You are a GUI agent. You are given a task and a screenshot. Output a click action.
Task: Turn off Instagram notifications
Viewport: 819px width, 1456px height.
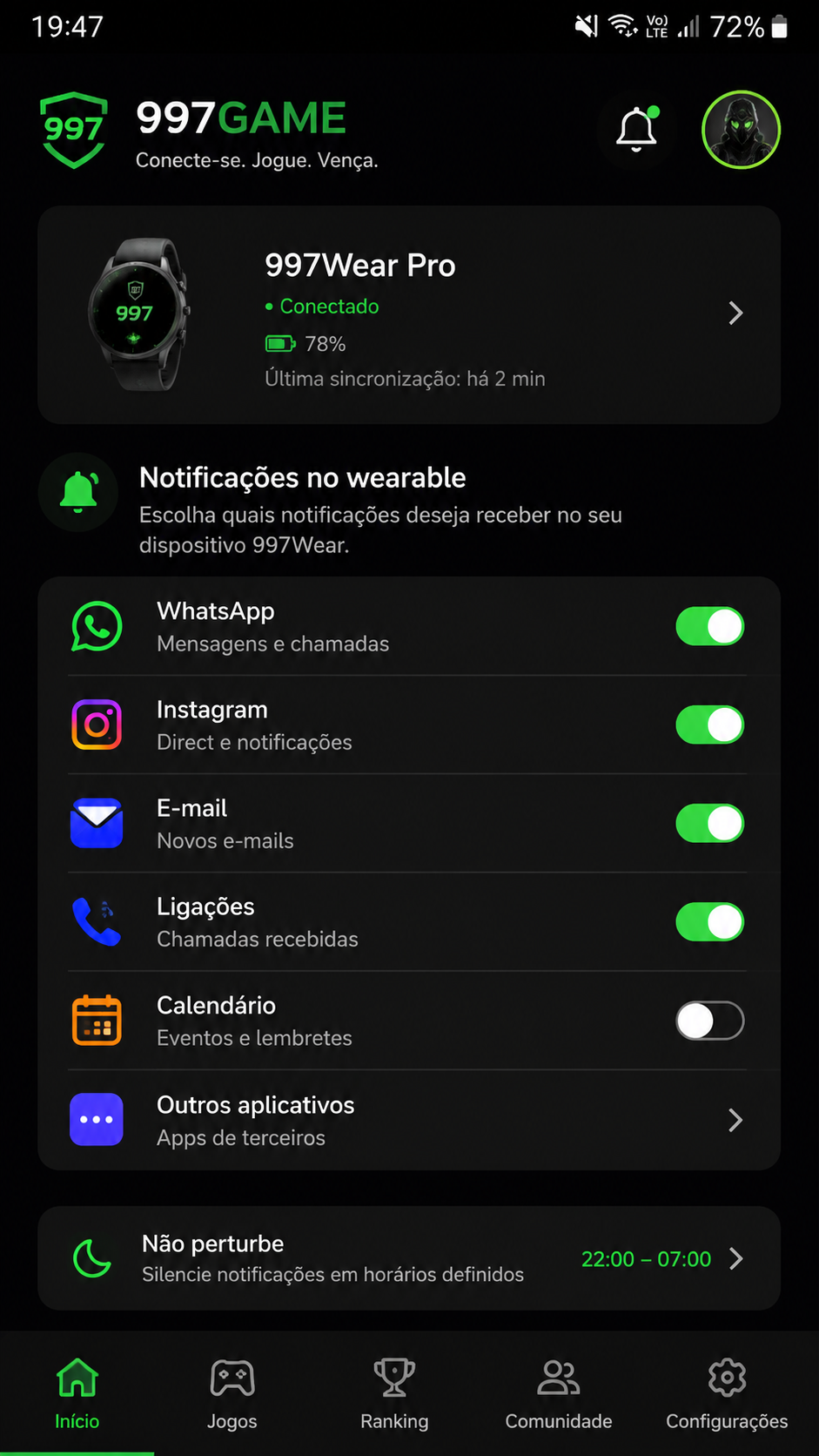click(710, 725)
